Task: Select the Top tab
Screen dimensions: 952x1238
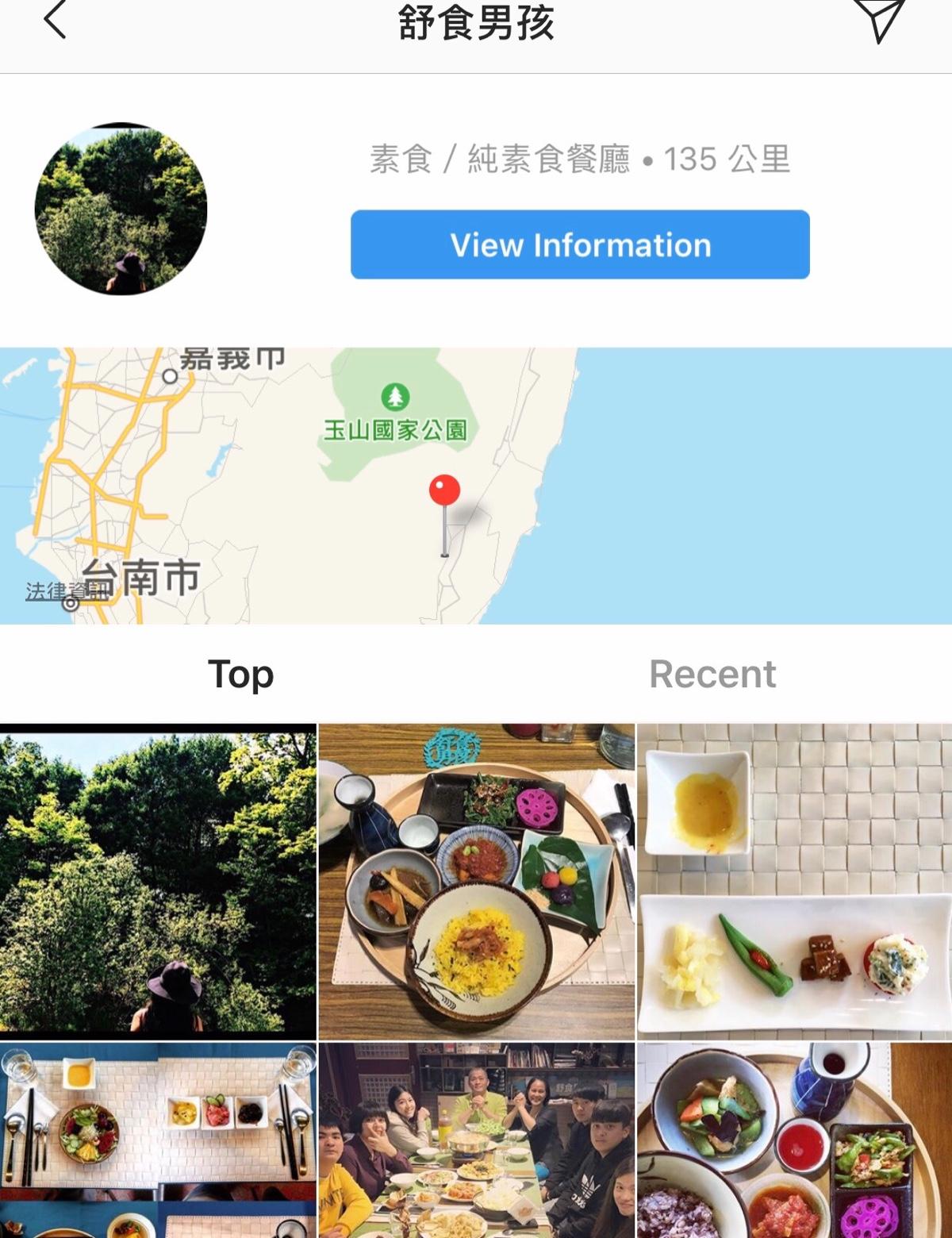Action: [x=240, y=675]
